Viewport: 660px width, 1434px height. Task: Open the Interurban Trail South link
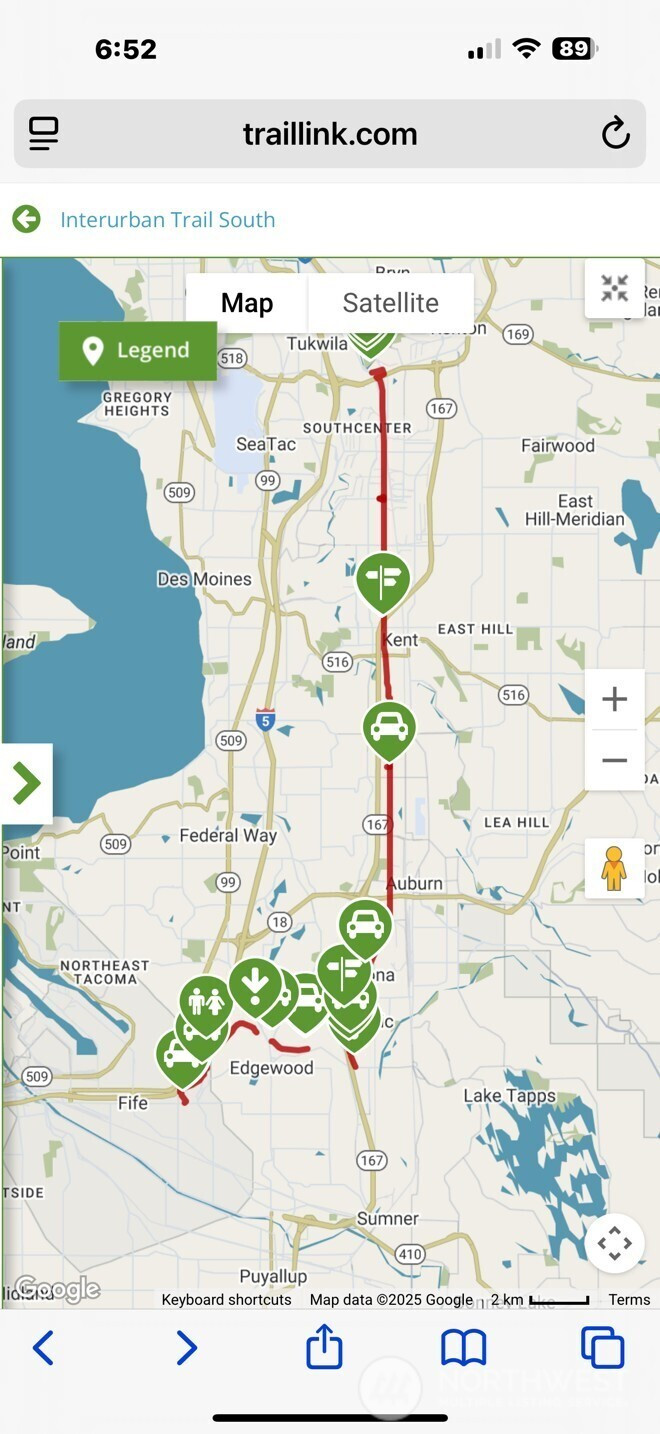(167, 220)
